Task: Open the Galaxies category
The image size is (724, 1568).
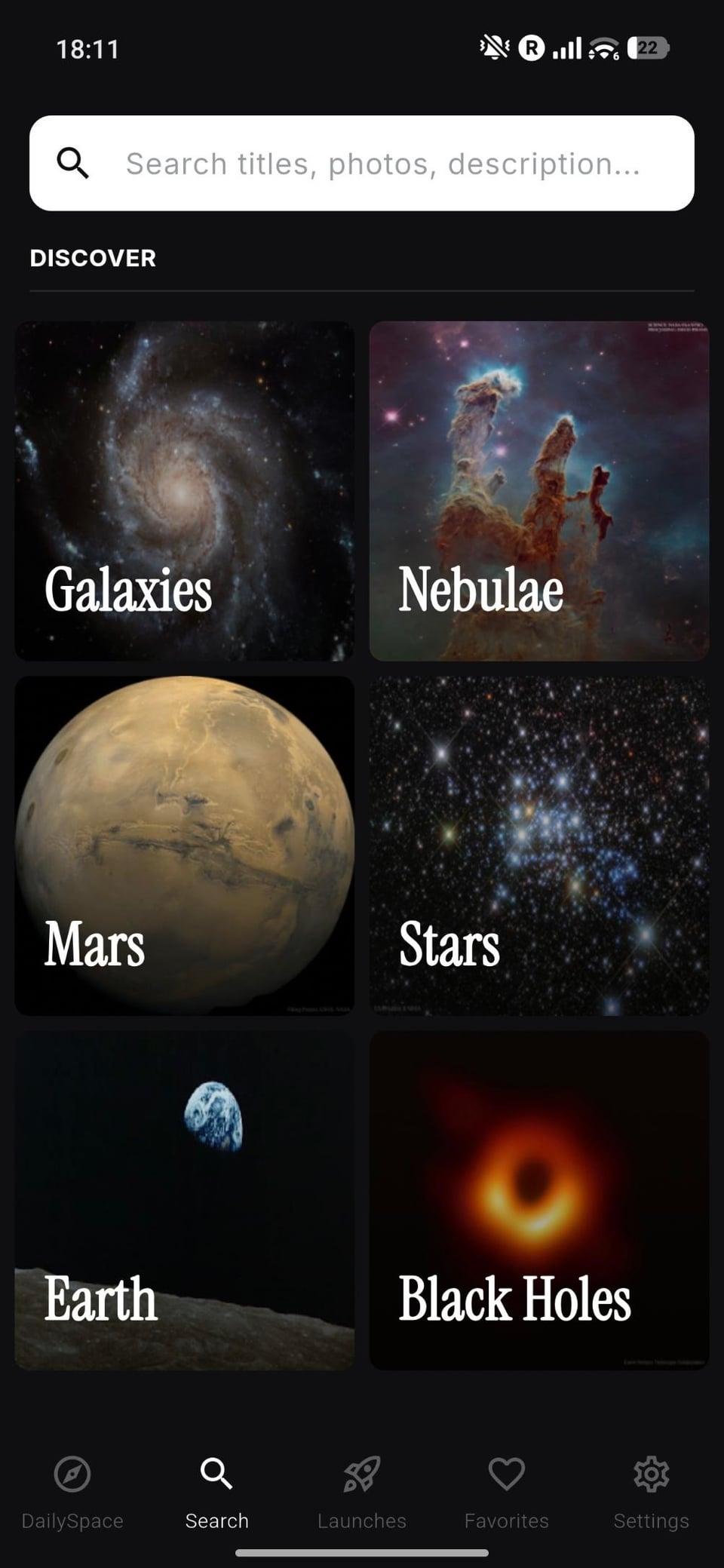Action: point(185,491)
